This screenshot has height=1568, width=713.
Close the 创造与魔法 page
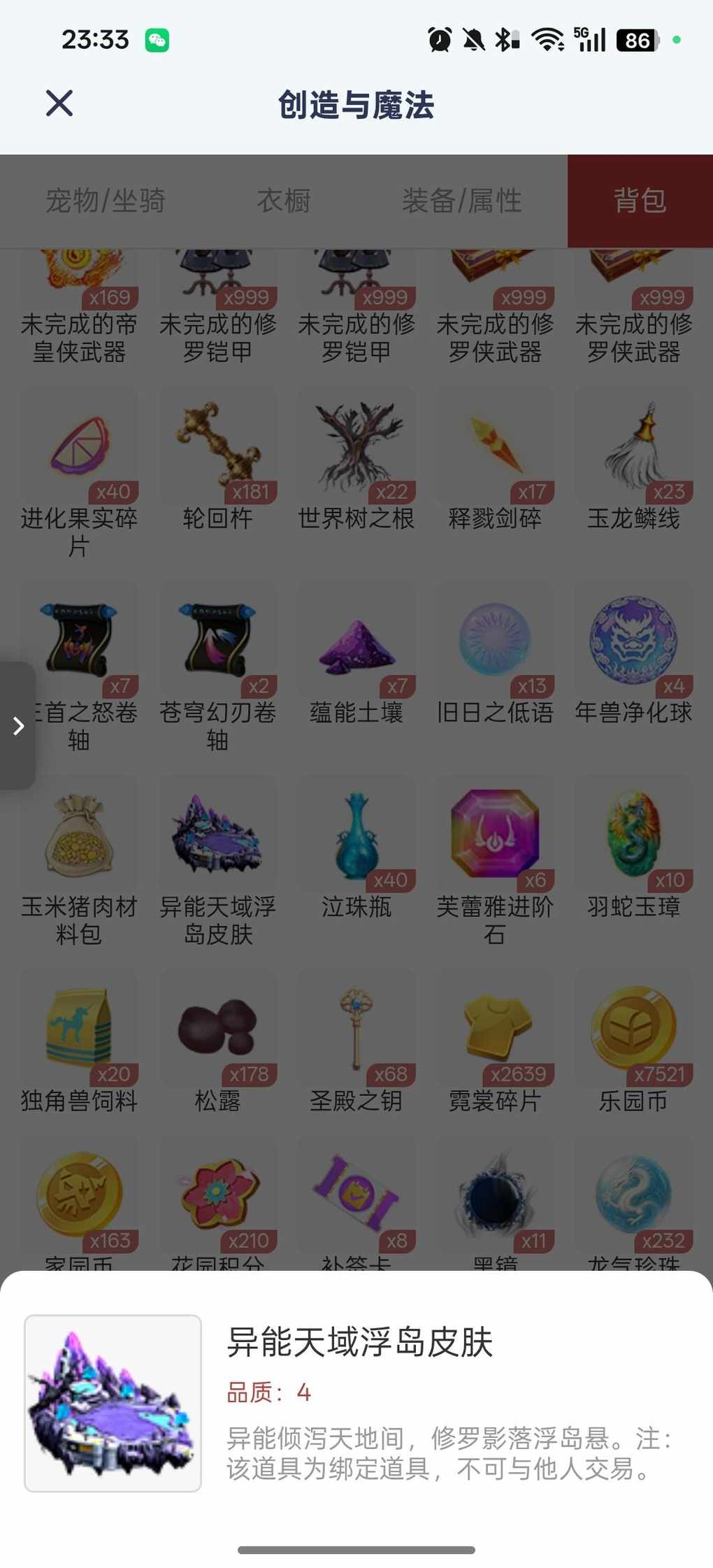pos(59,104)
